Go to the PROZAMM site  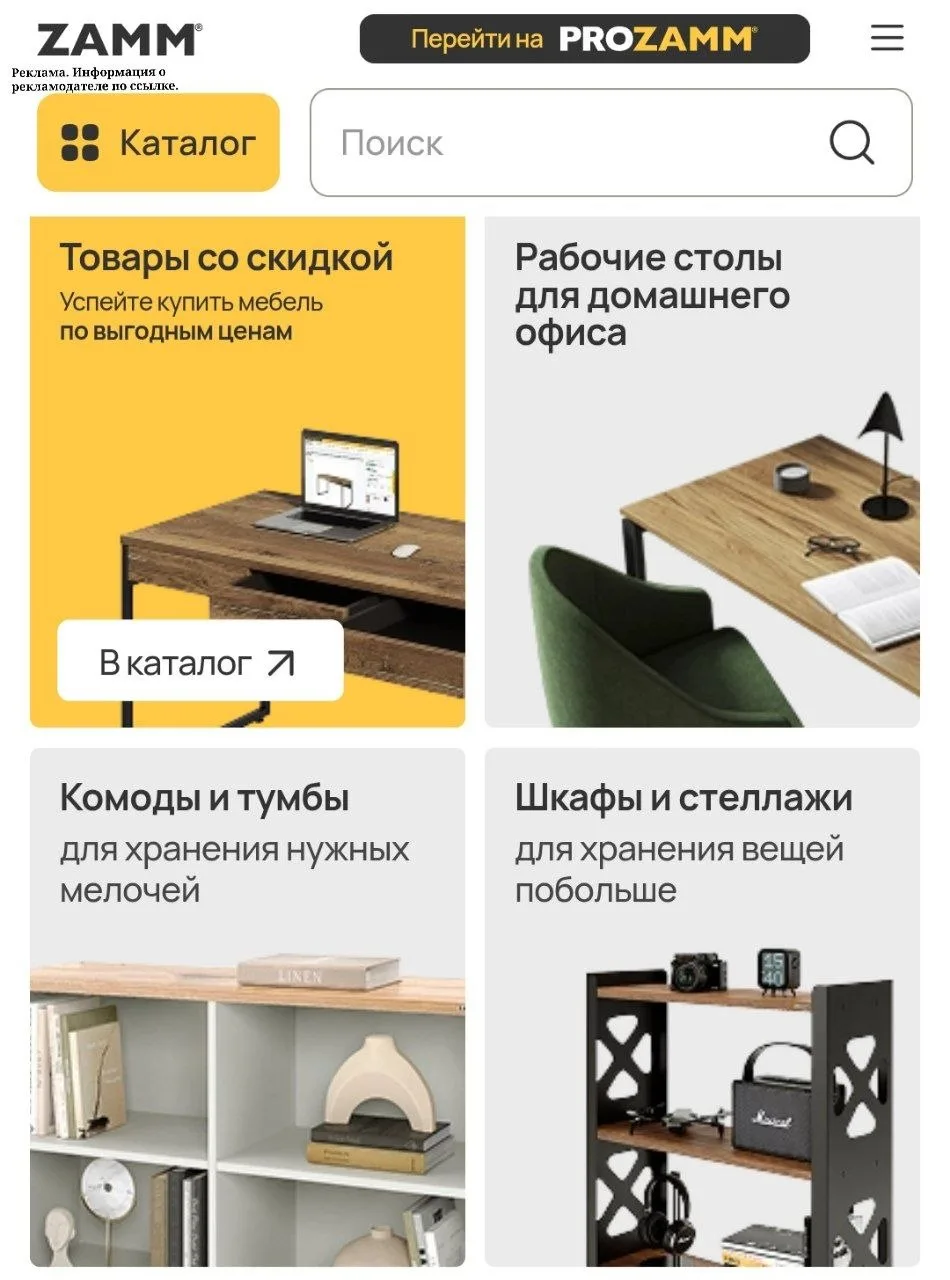pos(584,39)
